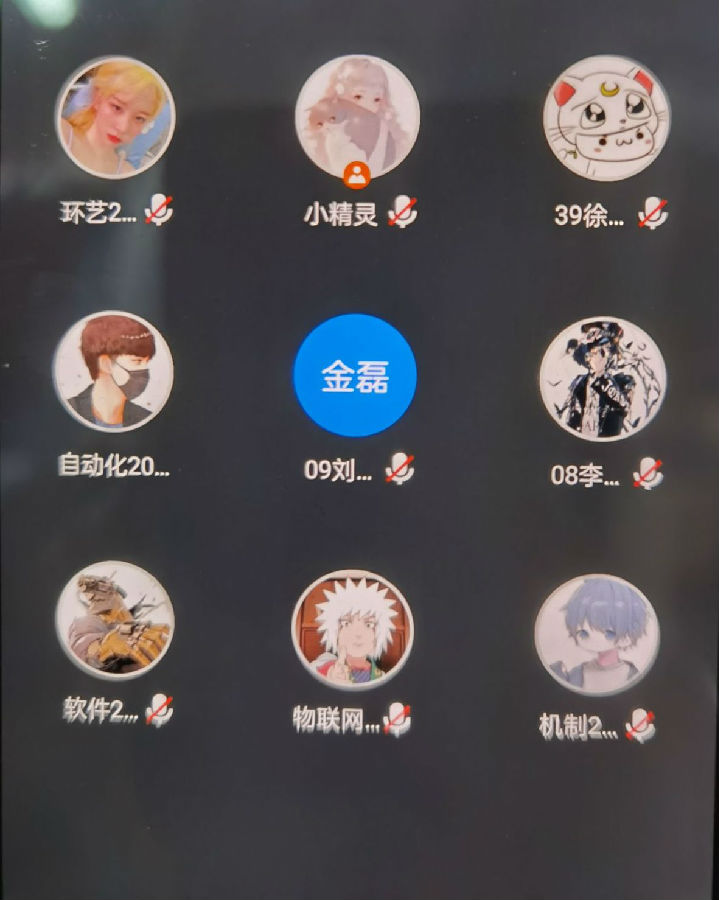Tap the 39徐... participant avatar
This screenshot has width=719, height=900.
pos(606,118)
